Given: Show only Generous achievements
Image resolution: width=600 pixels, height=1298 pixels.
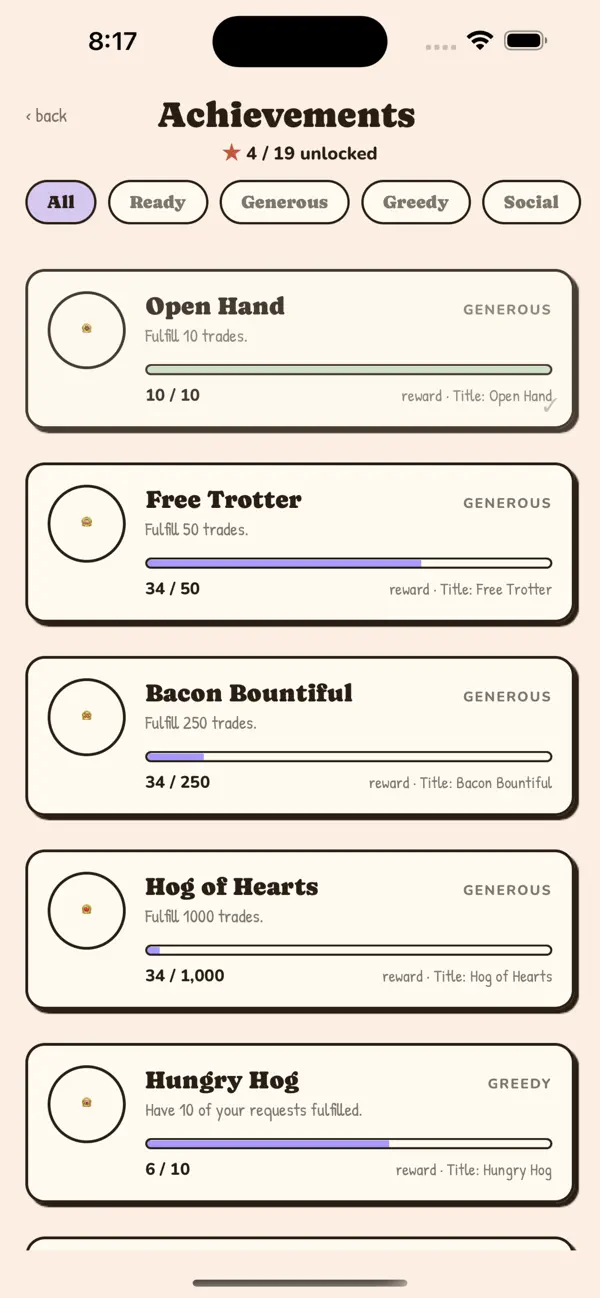Looking at the screenshot, I should [285, 202].
